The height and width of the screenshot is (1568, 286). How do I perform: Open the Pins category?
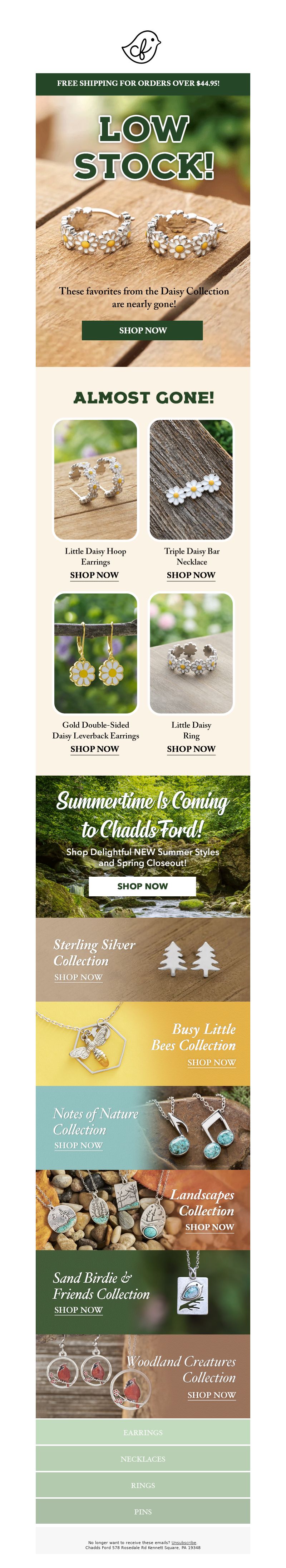(x=143, y=1512)
